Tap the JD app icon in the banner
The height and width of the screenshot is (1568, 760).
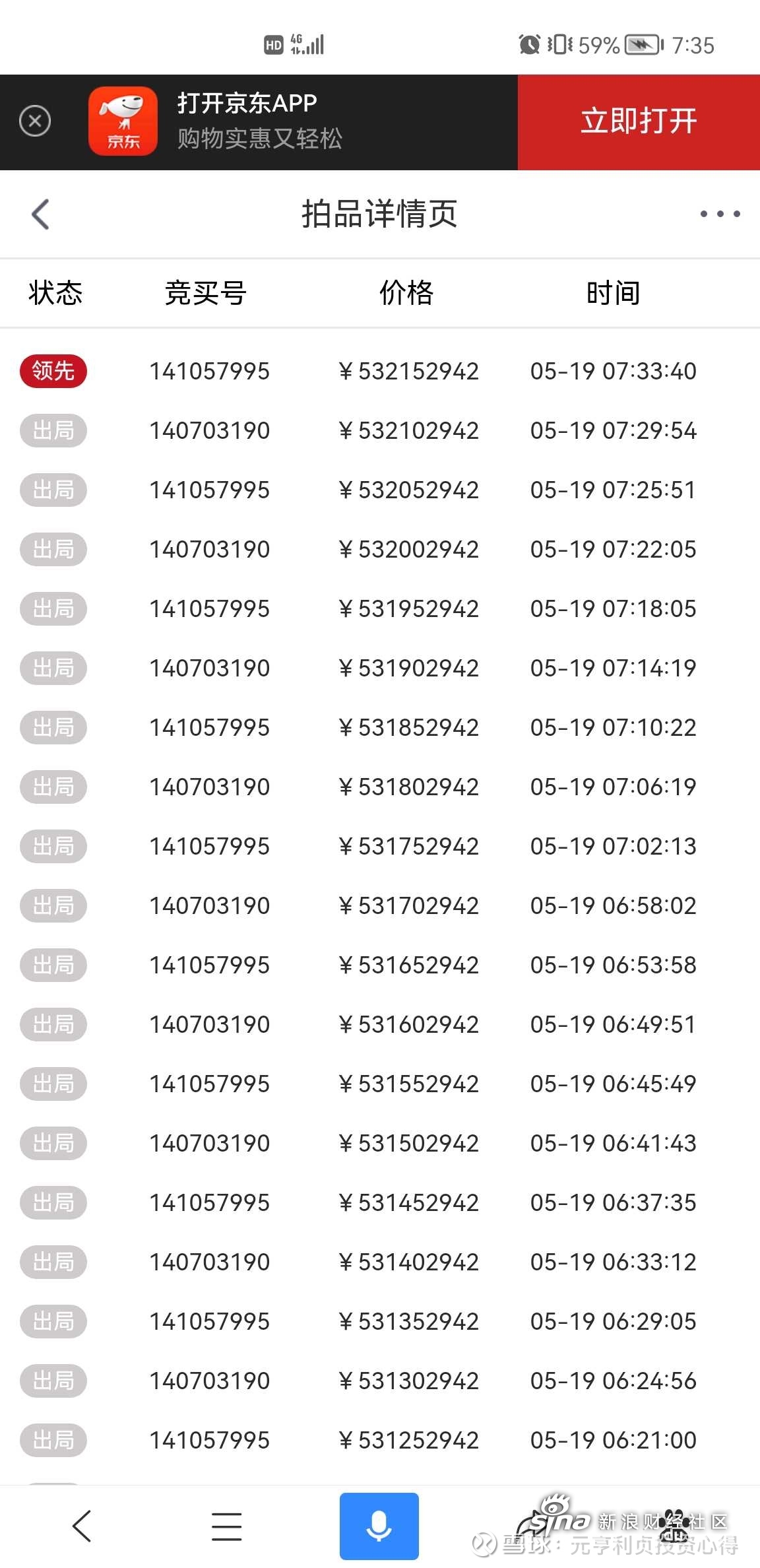123,121
